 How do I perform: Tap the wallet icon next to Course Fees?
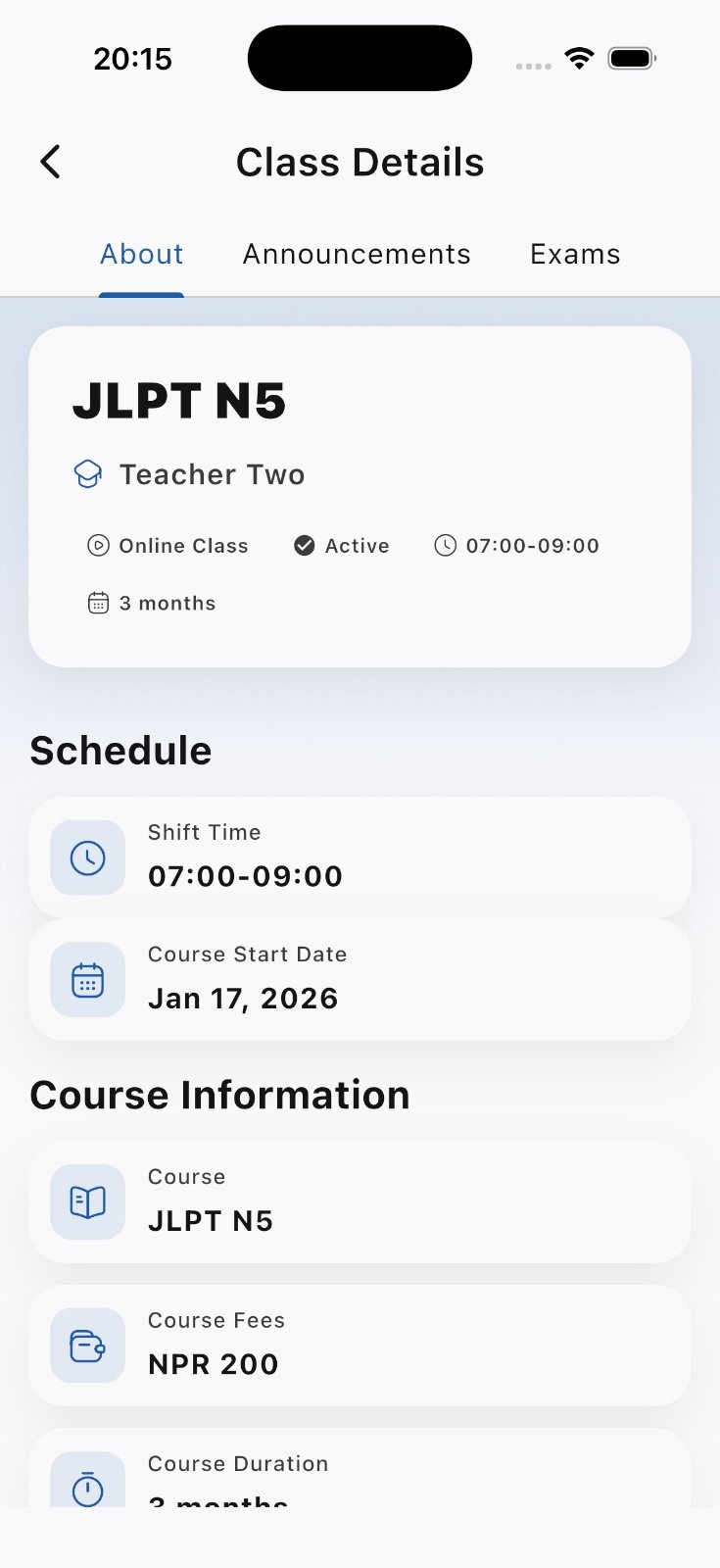[86, 1345]
